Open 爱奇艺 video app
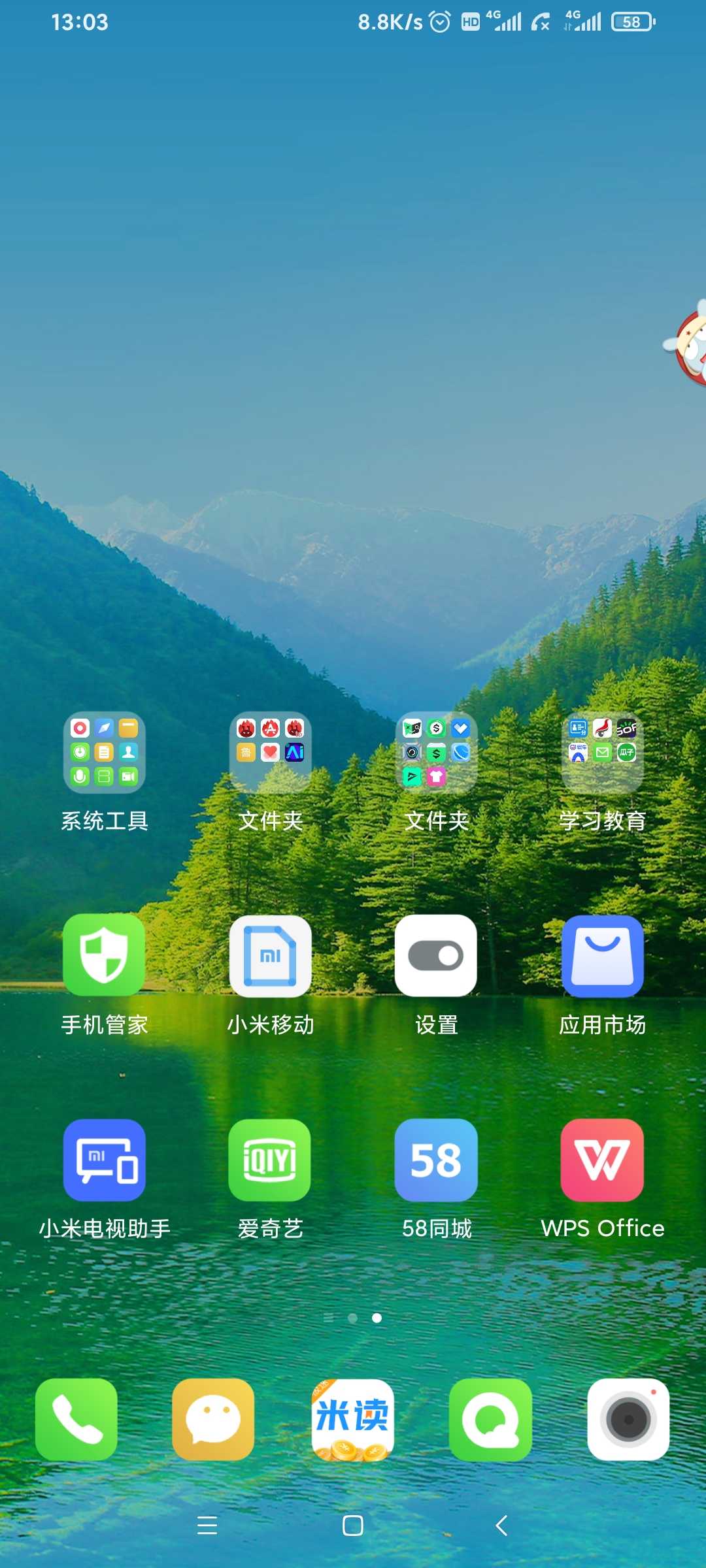 pos(270,1160)
